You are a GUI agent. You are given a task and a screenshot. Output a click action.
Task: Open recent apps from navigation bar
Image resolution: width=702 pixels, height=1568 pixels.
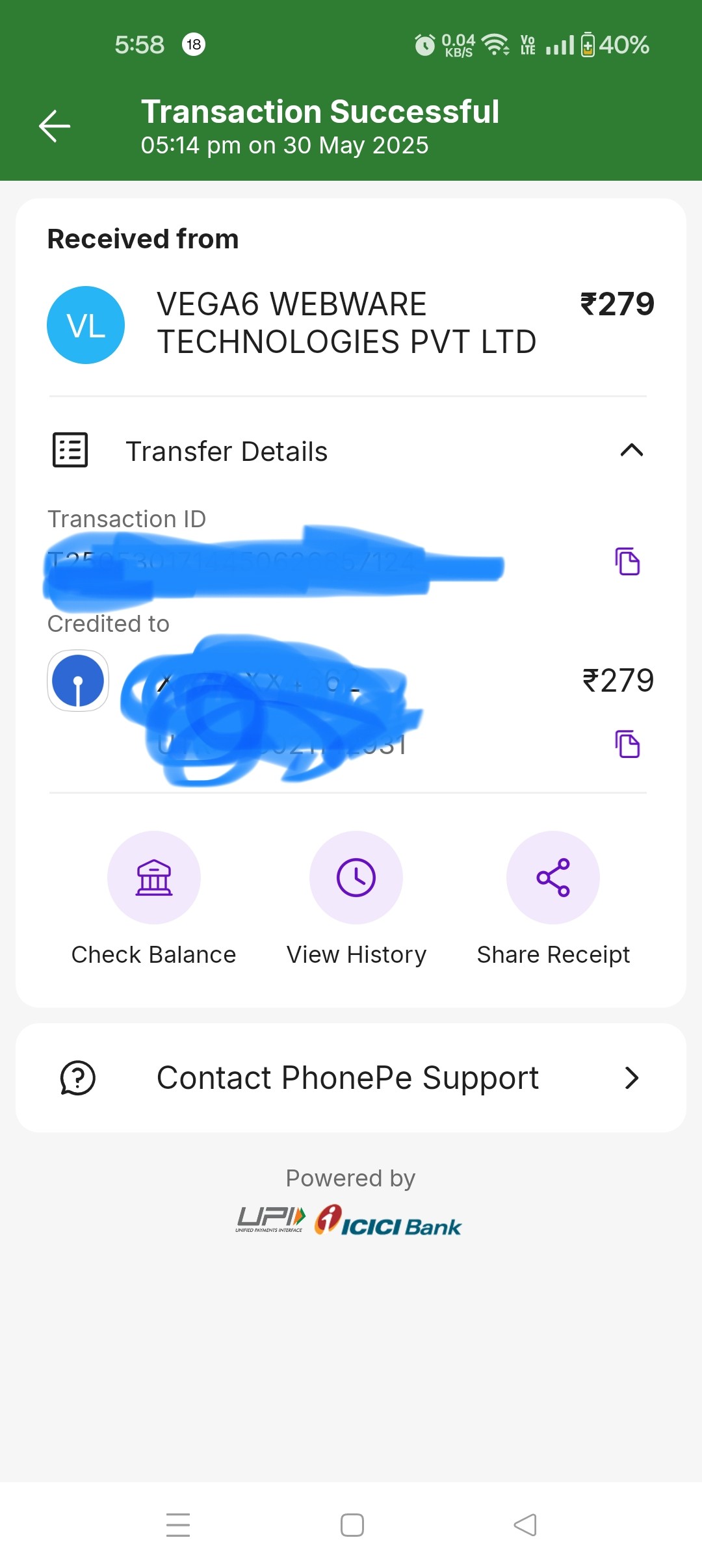pos(178,1525)
